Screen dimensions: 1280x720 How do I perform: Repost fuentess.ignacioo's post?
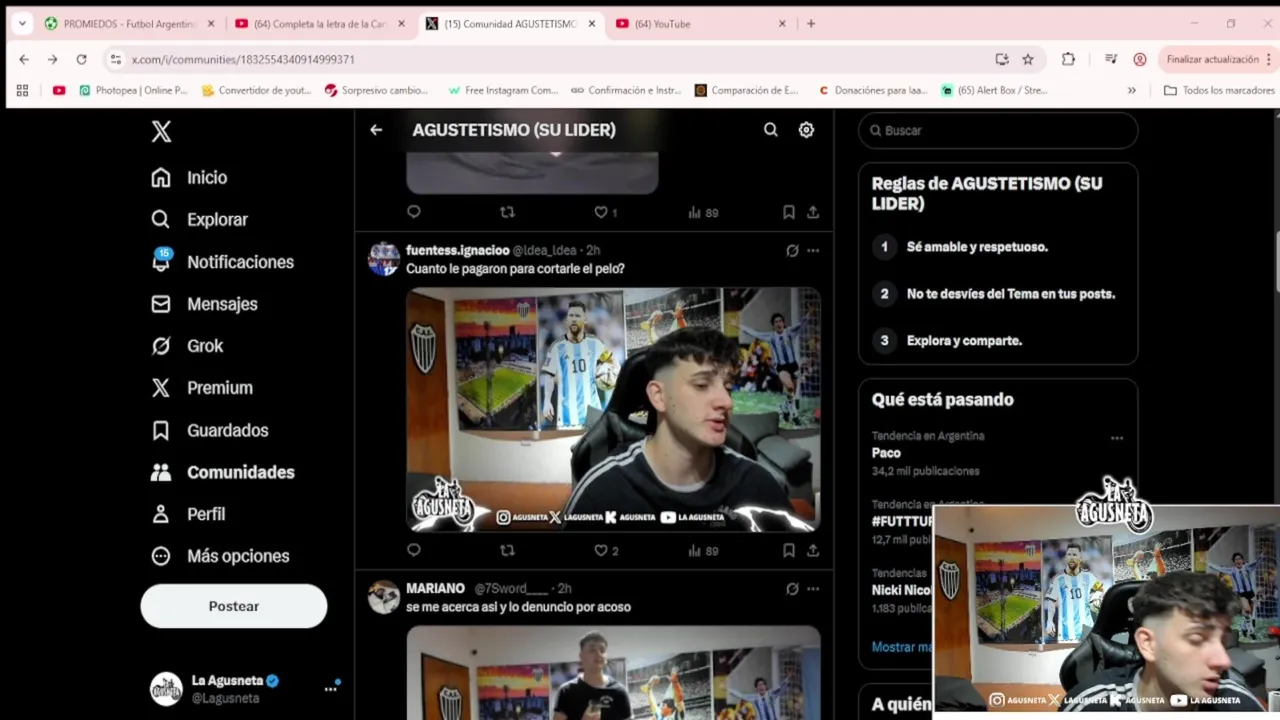(x=507, y=550)
